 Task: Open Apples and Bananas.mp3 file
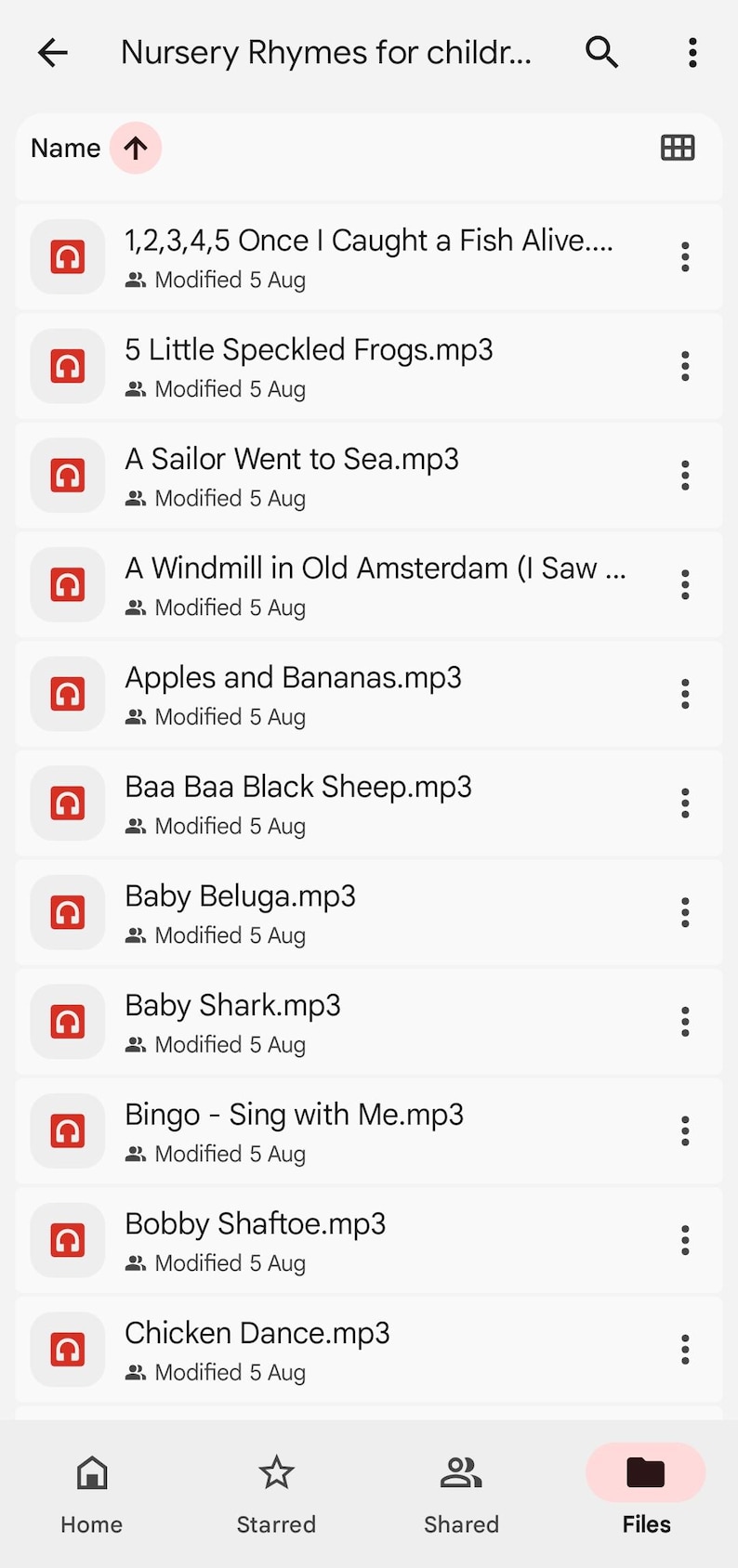(x=369, y=694)
